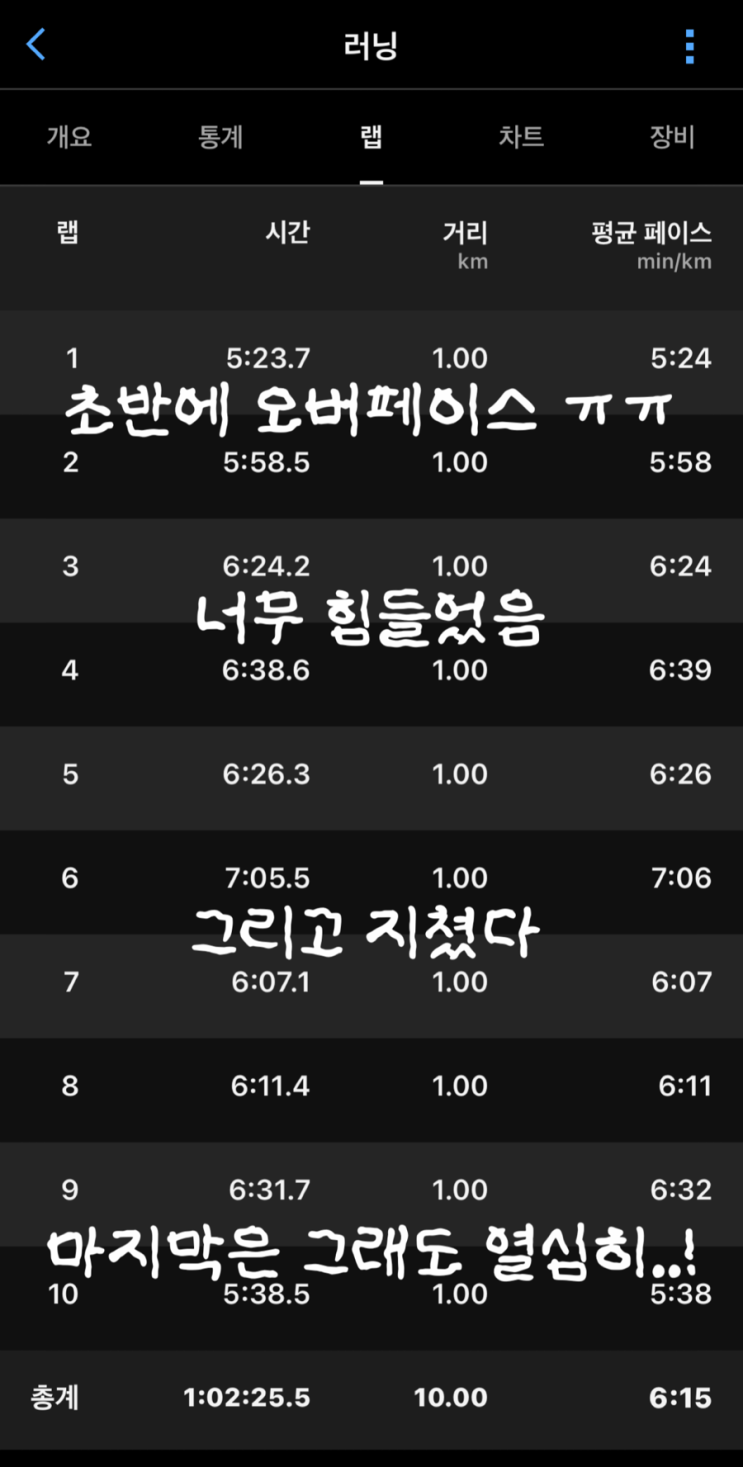
Task: Open details for lap 5
Action: click(371, 773)
